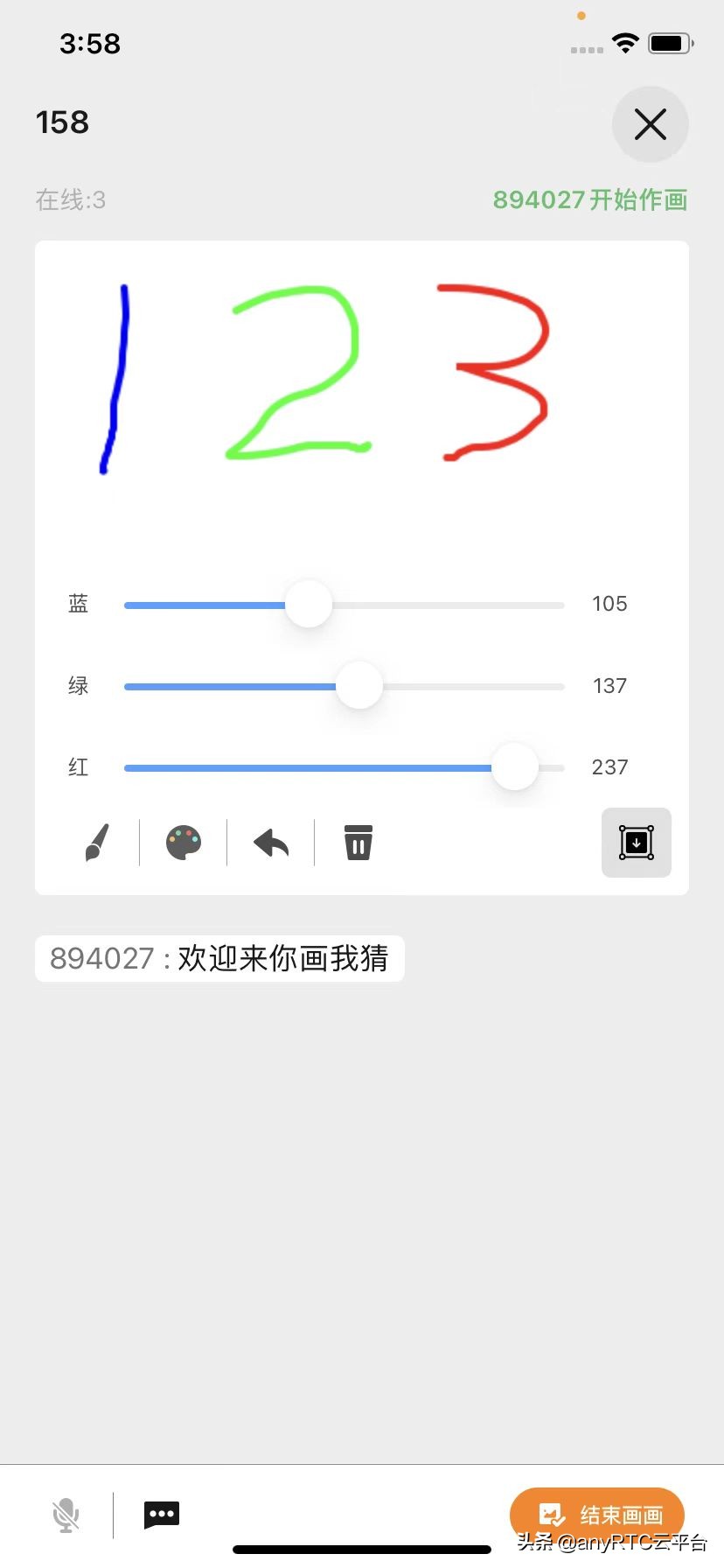Close the room with the X button
The width and height of the screenshot is (724, 1568).
point(651,124)
